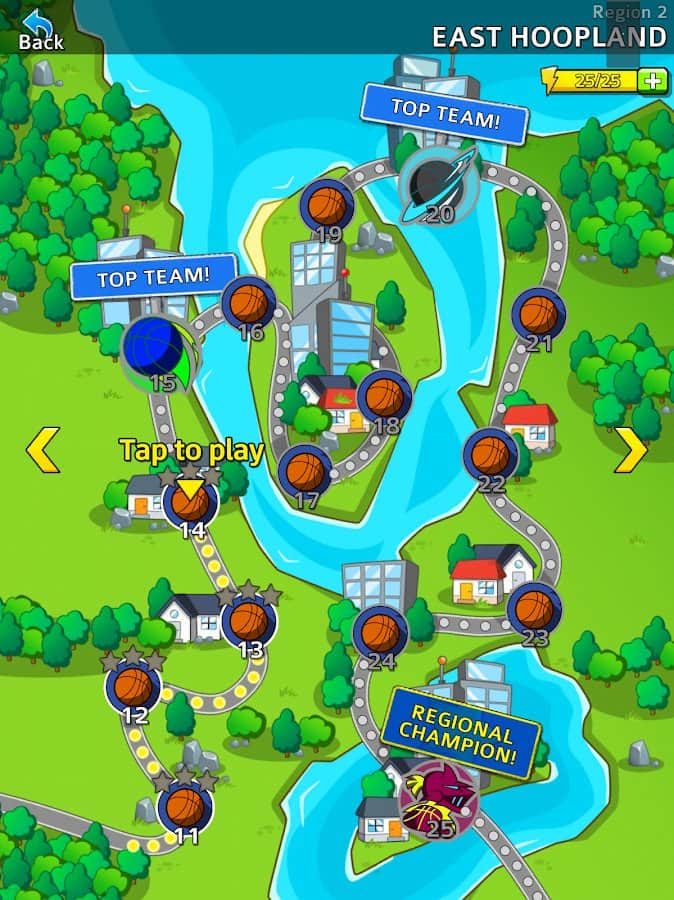This screenshot has width=674, height=900.
Task: Select level 21 basketball node
Action: [538, 313]
